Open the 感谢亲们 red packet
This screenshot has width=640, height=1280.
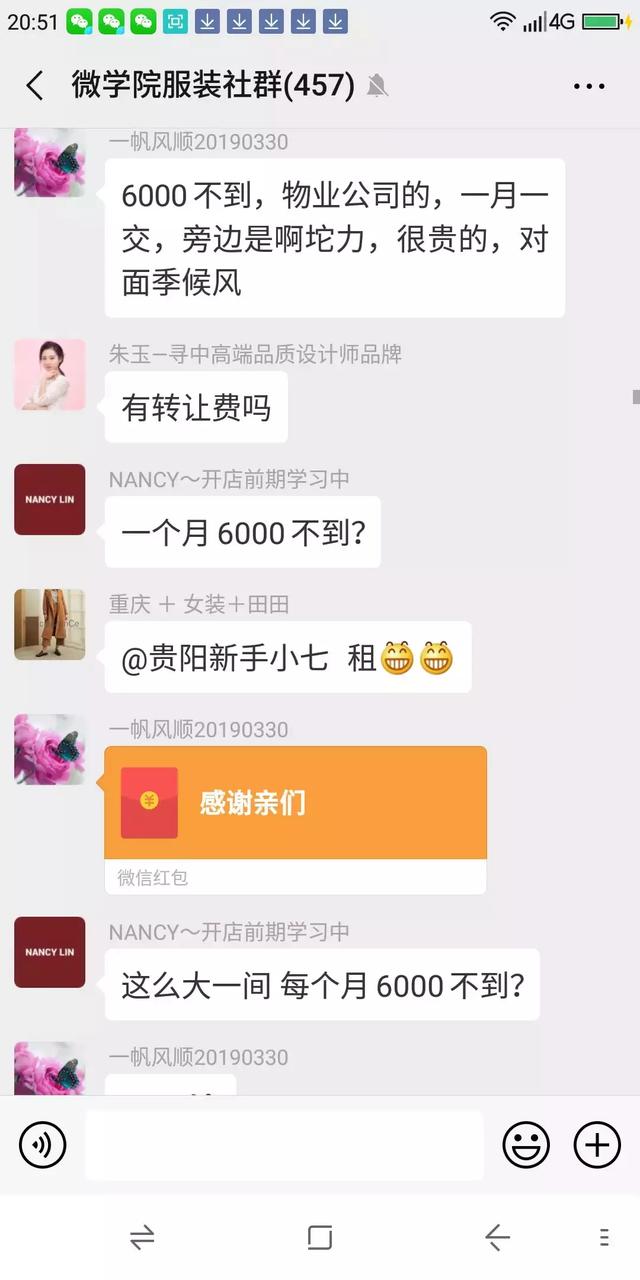point(295,803)
